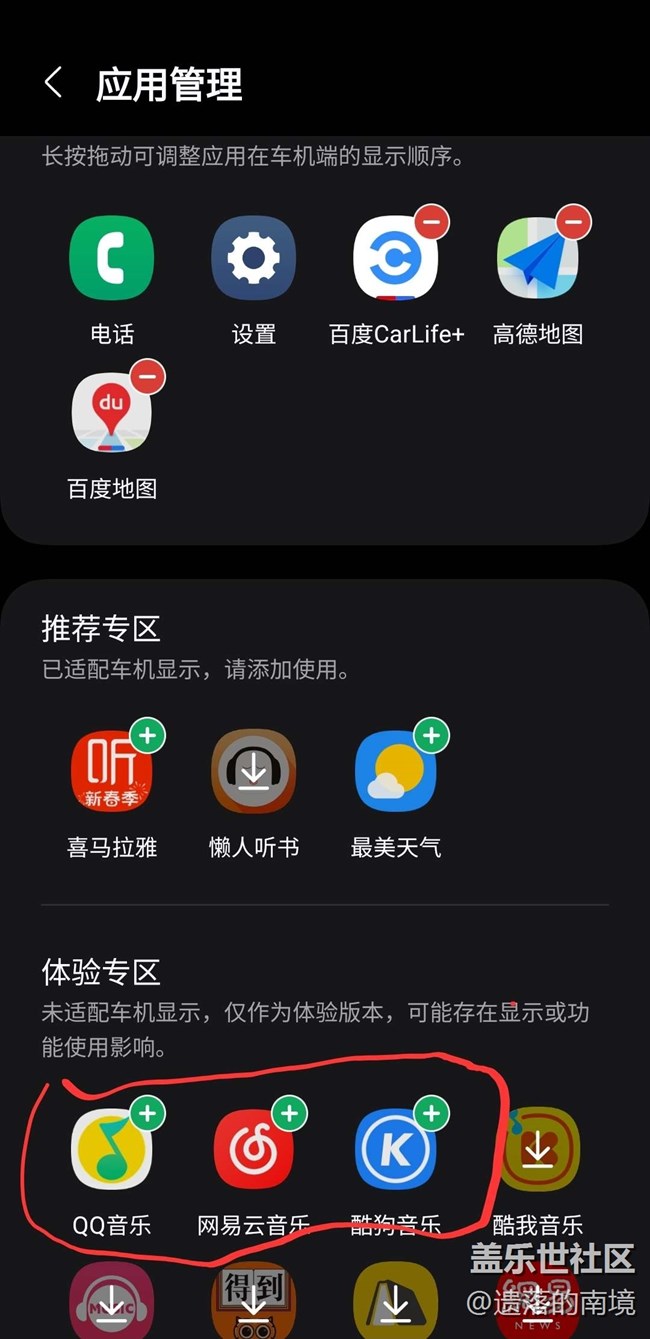This screenshot has height=1339, width=650.
Task: Add 喜马拉雅 to car display
Action: [147, 737]
